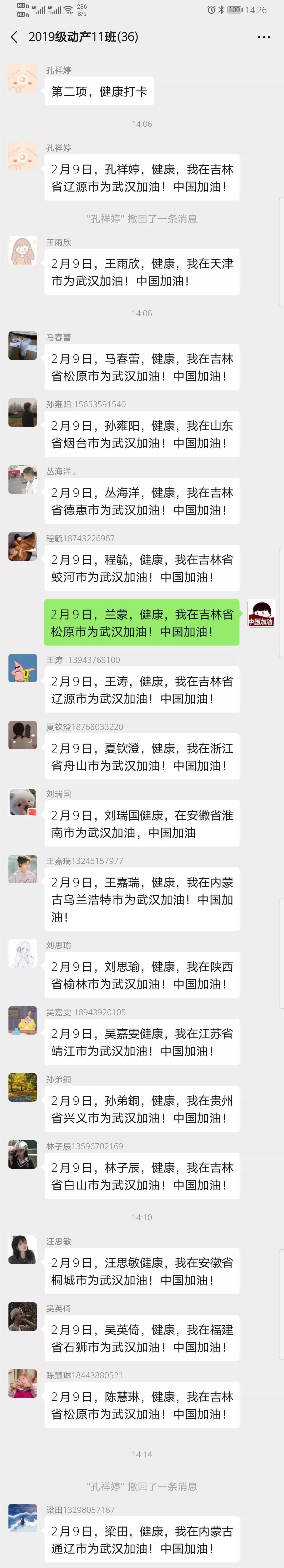
Task: Open 程毓's profile avatar
Action: [x=23, y=546]
